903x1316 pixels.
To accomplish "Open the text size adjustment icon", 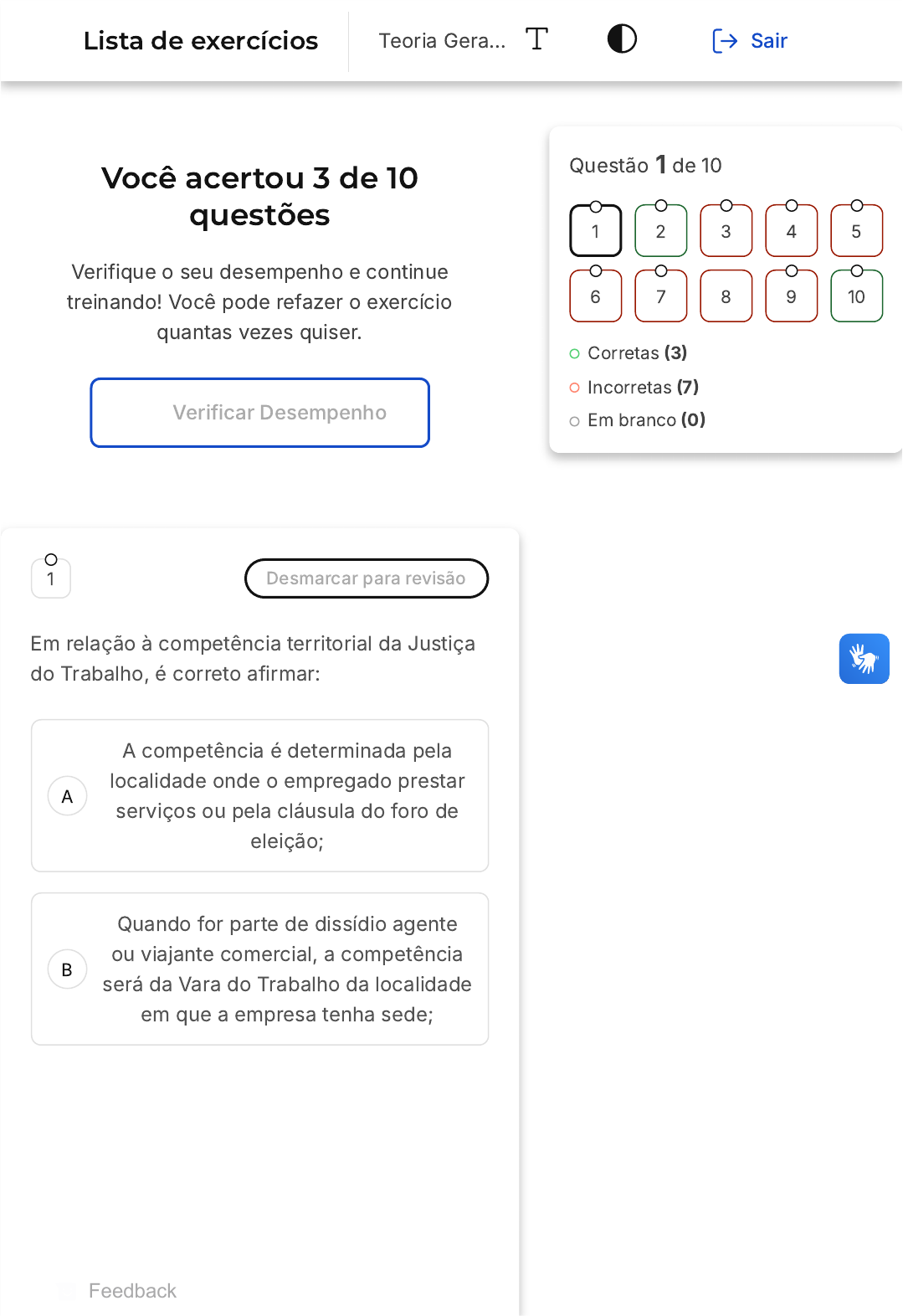I will pyautogui.click(x=536, y=39).
